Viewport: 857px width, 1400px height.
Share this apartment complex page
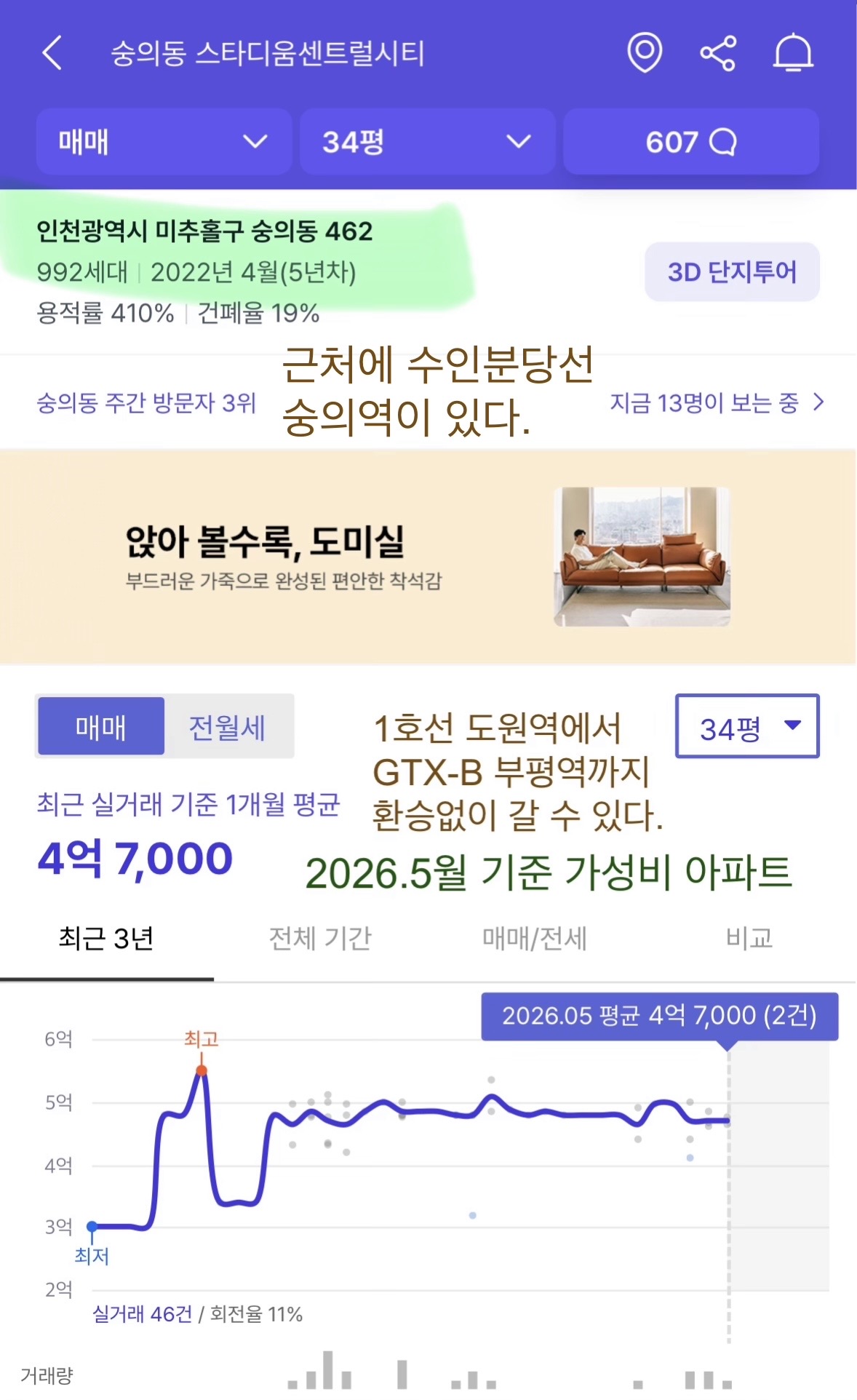click(x=718, y=52)
